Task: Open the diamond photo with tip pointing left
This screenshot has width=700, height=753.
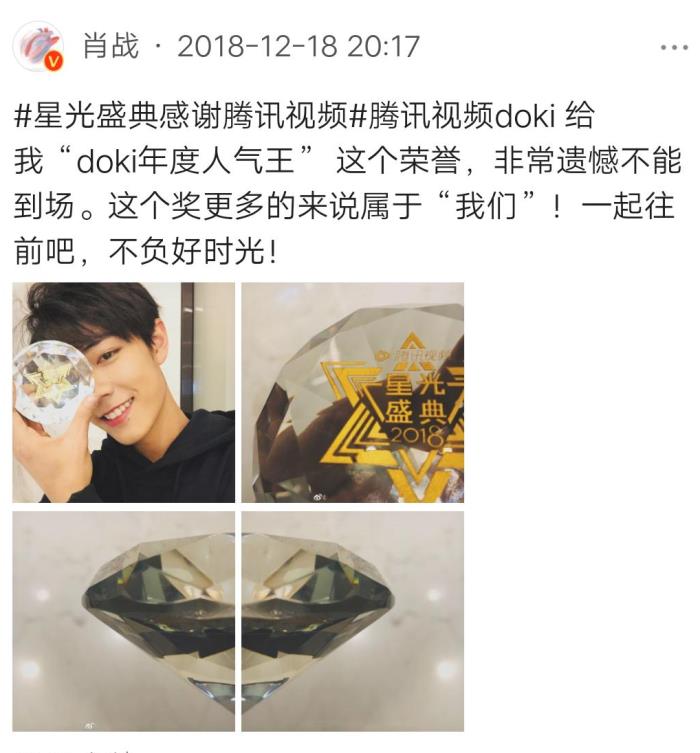Action: coord(123,620)
